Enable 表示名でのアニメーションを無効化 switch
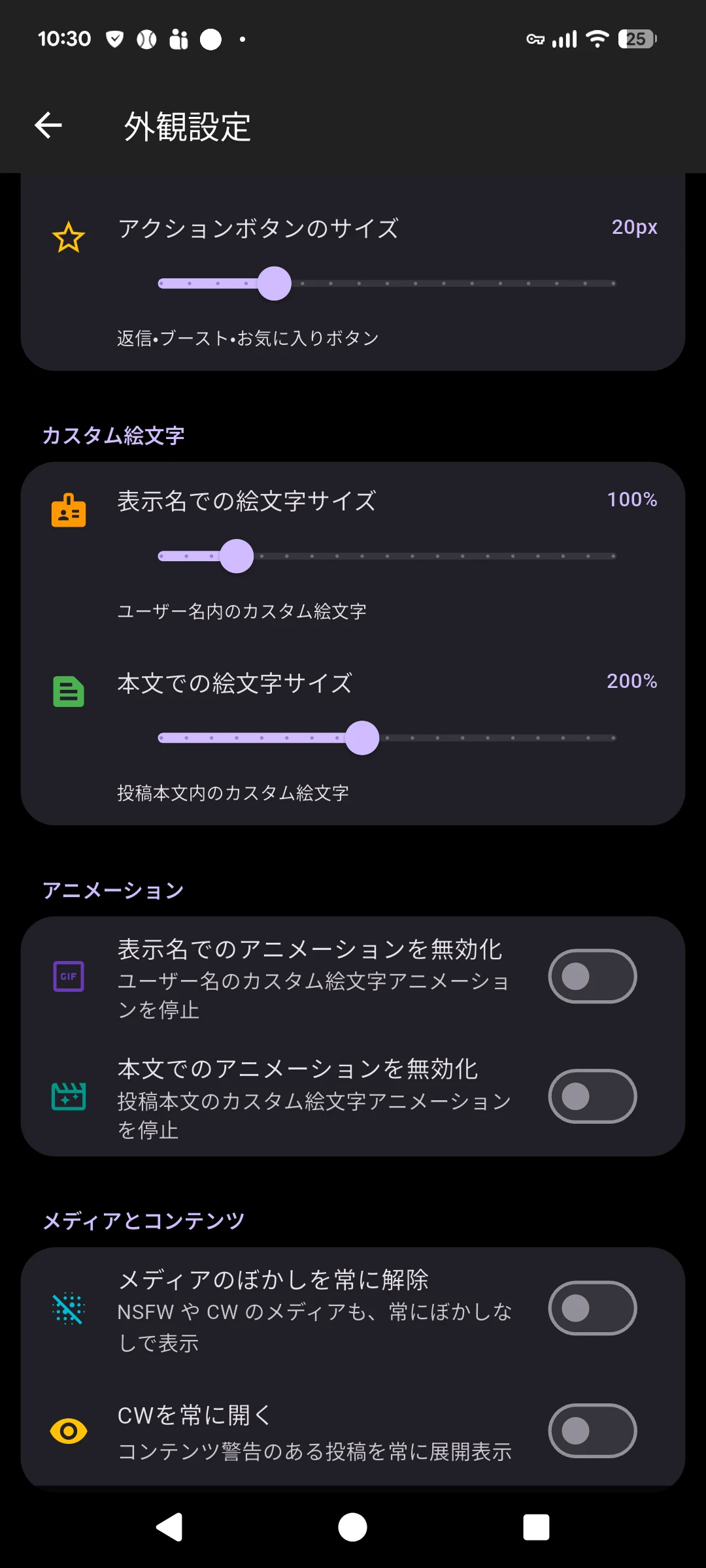Image resolution: width=706 pixels, height=1568 pixels. tap(592, 977)
